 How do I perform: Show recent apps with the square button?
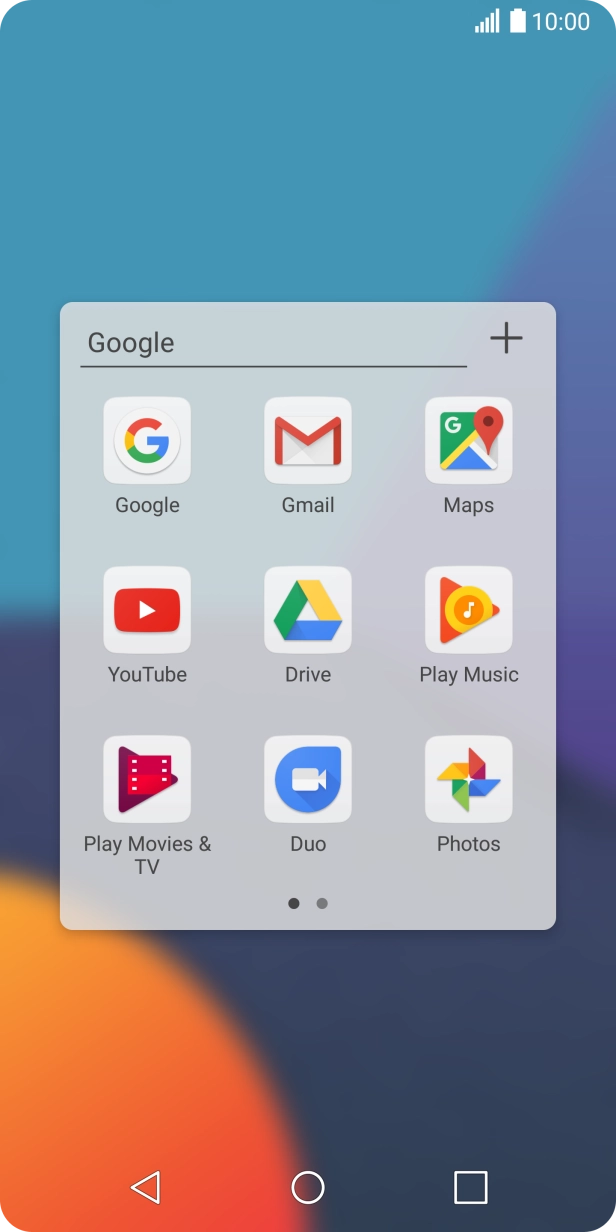pyautogui.click(x=470, y=1187)
